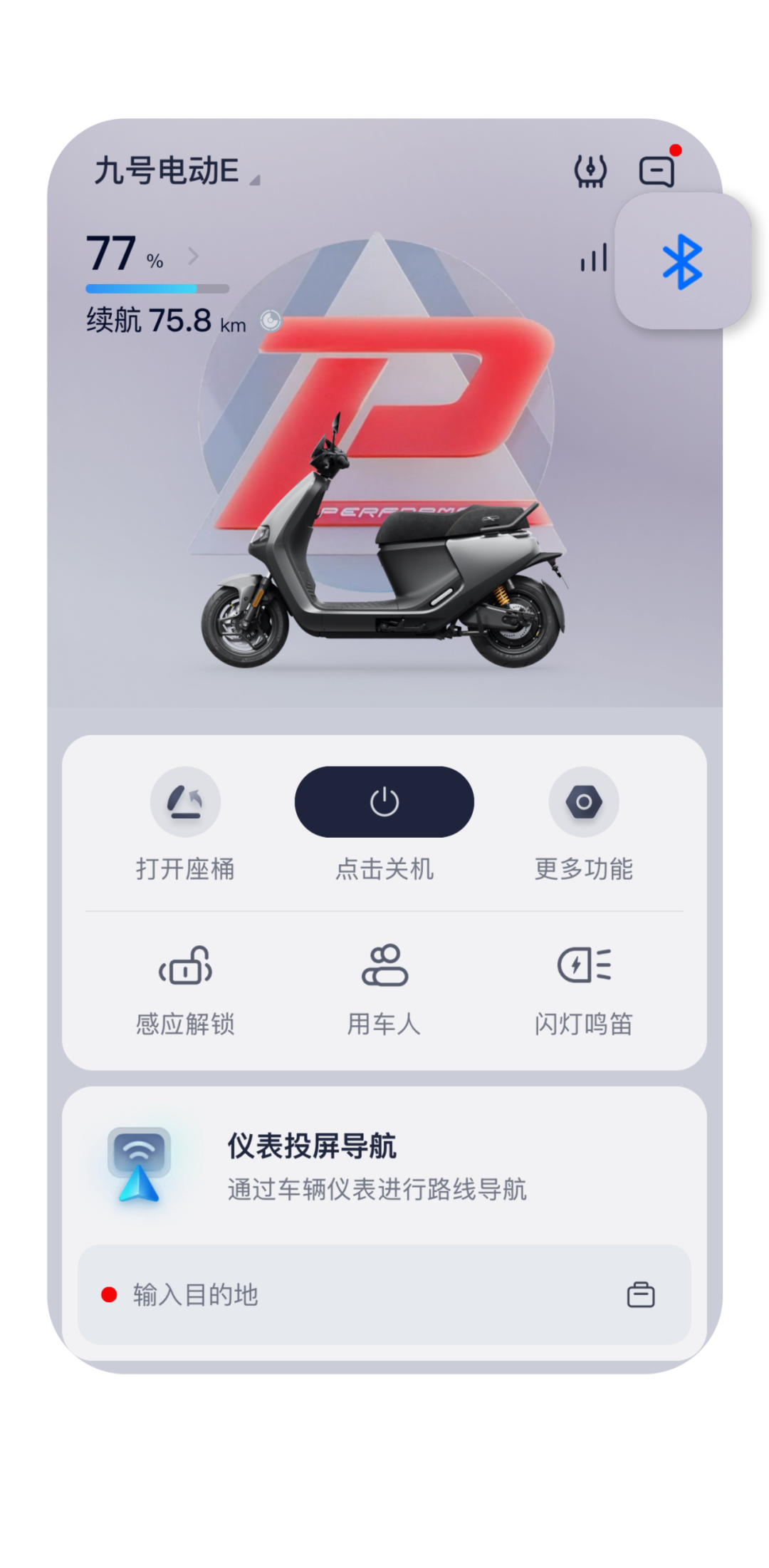
Task: Activate 闪灯鸣笛 flash-and-horn icon
Action: click(x=583, y=969)
